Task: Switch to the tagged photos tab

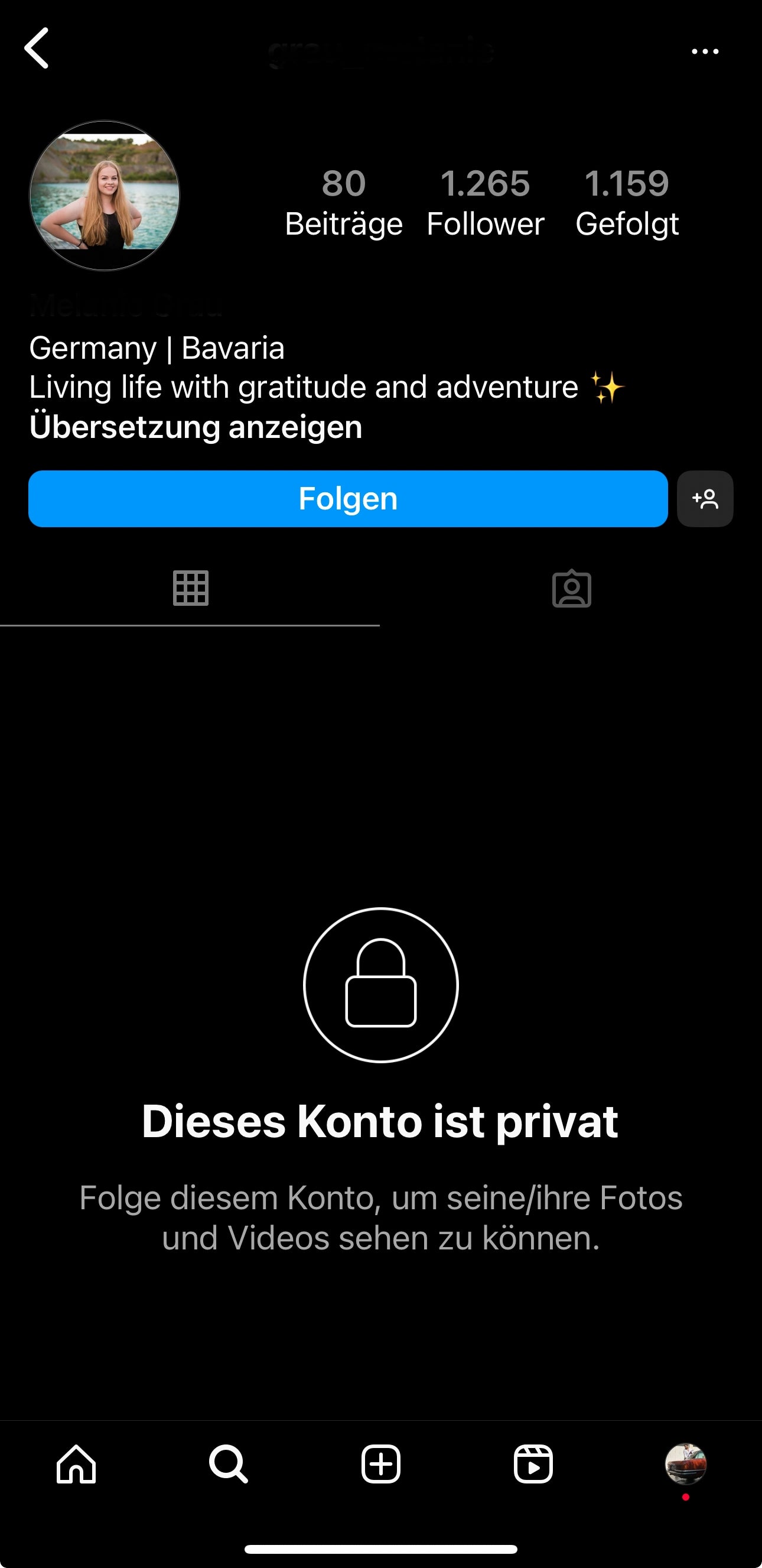Action: pyautogui.click(x=571, y=588)
